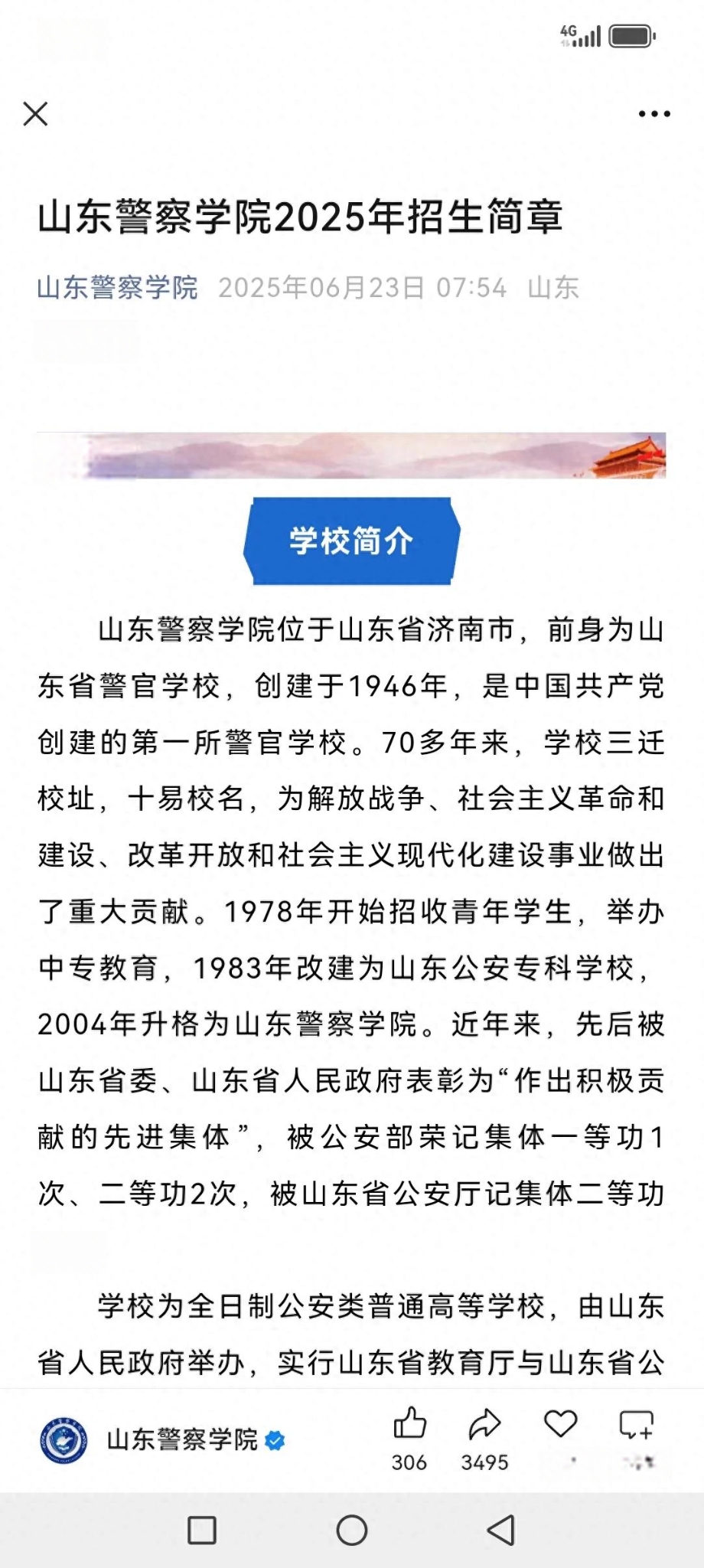Open the comment bubble icon
Screen dimensions: 704x1568
636,1425
